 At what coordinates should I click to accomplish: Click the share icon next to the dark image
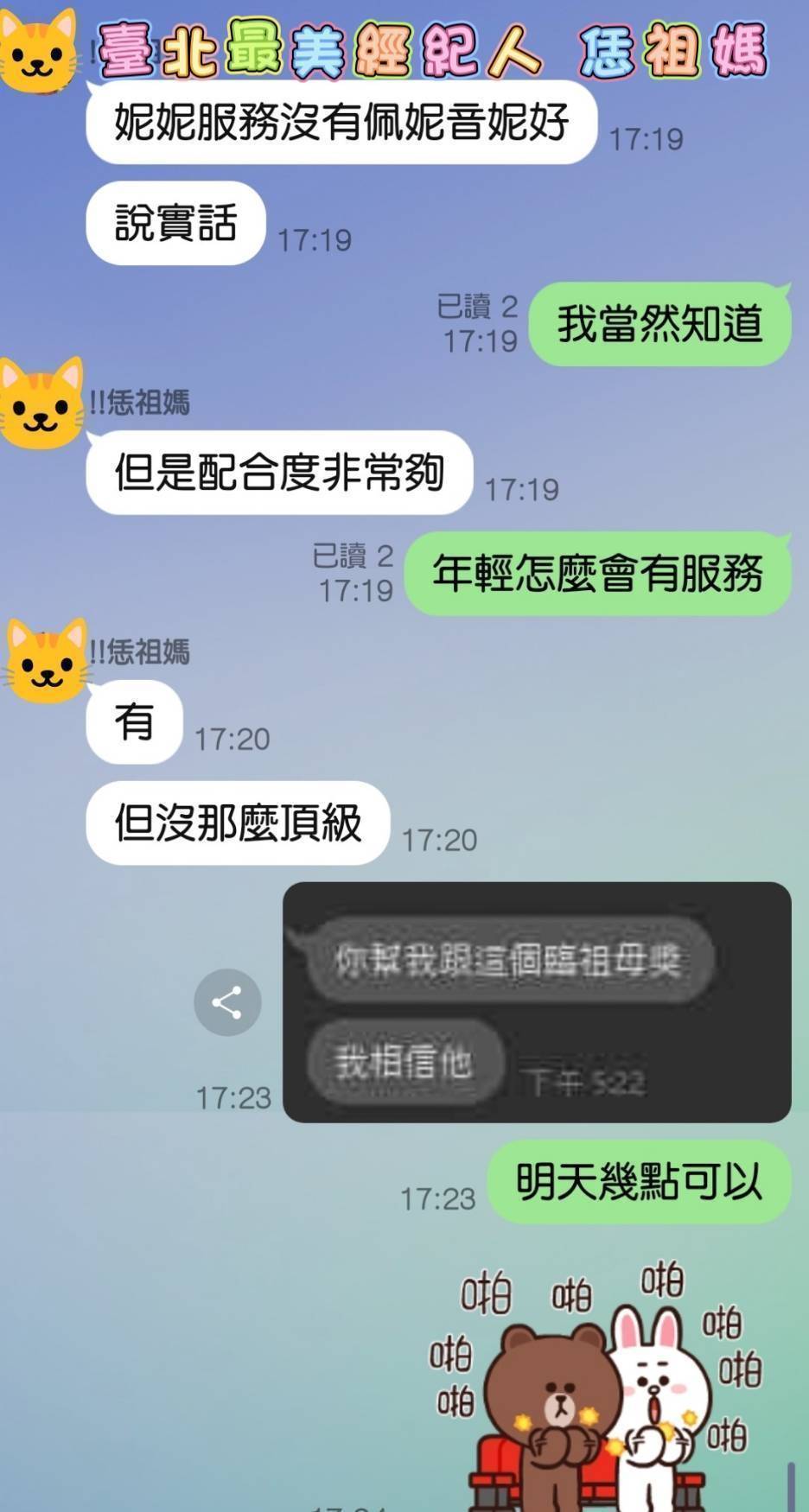226,1002
